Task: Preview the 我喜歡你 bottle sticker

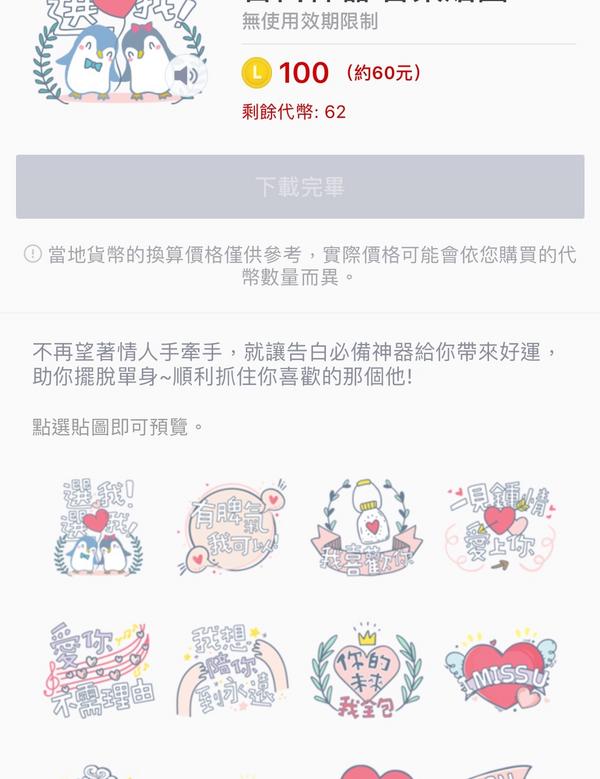Action: coord(366,527)
